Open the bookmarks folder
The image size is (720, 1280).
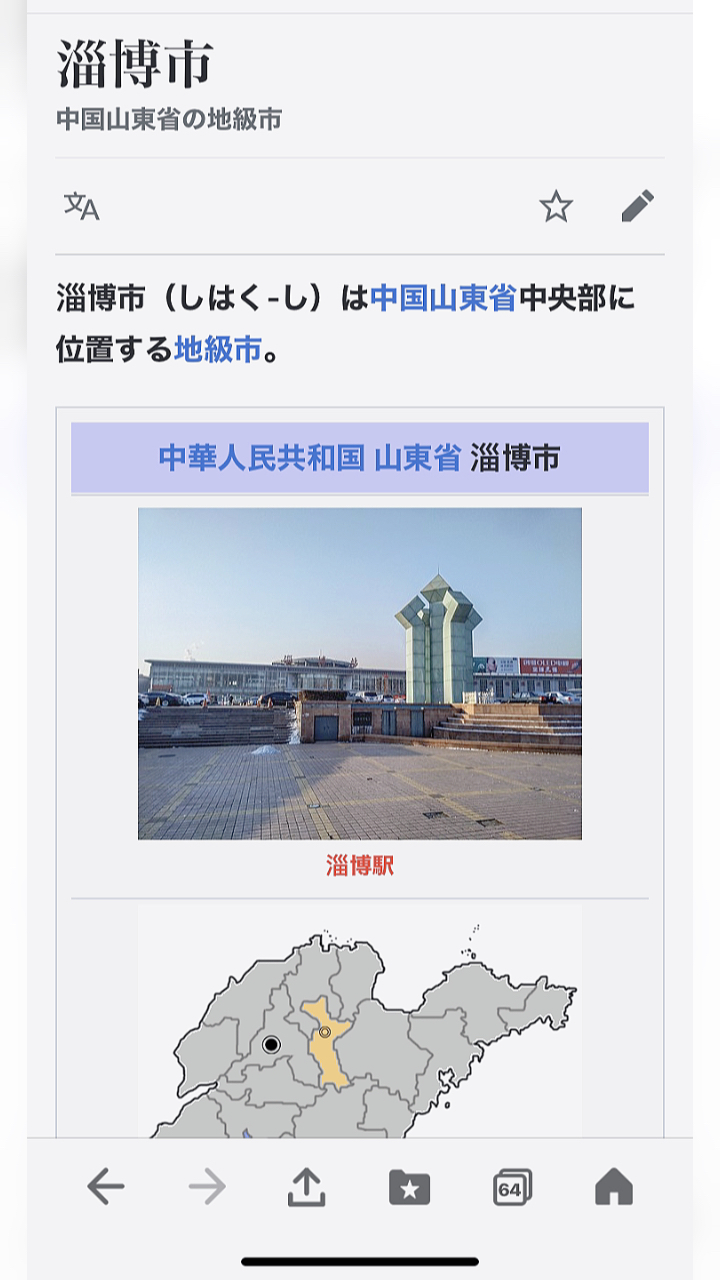(409, 1187)
